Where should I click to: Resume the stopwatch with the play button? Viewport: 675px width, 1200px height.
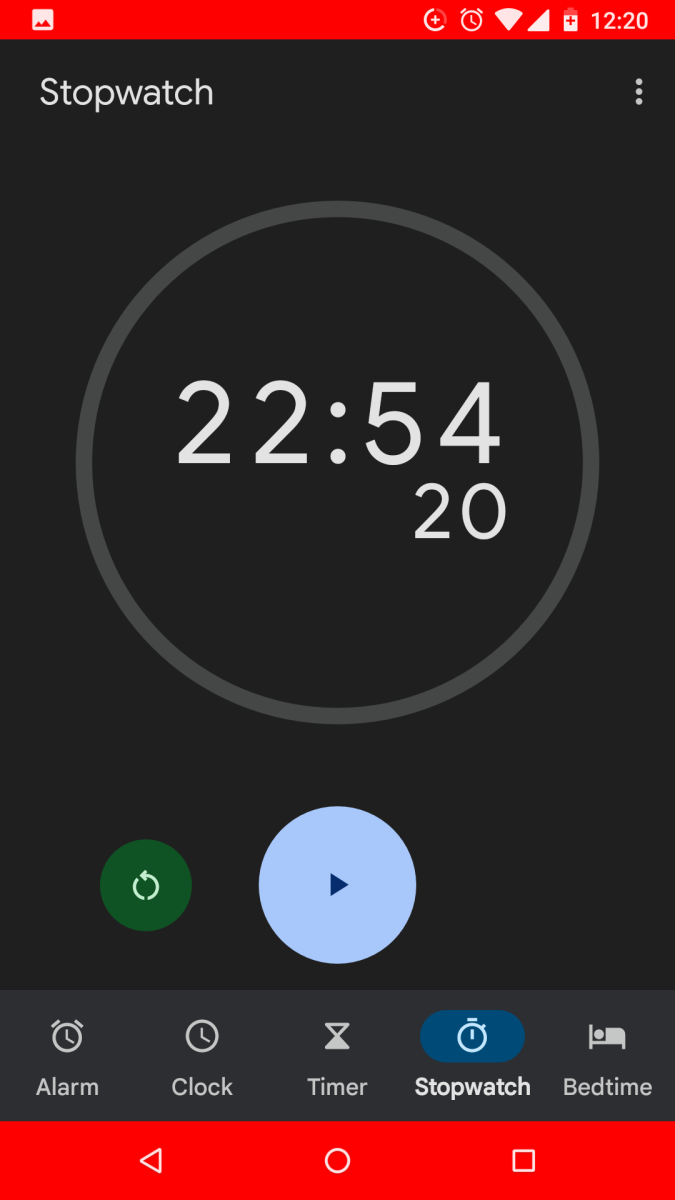click(337, 885)
